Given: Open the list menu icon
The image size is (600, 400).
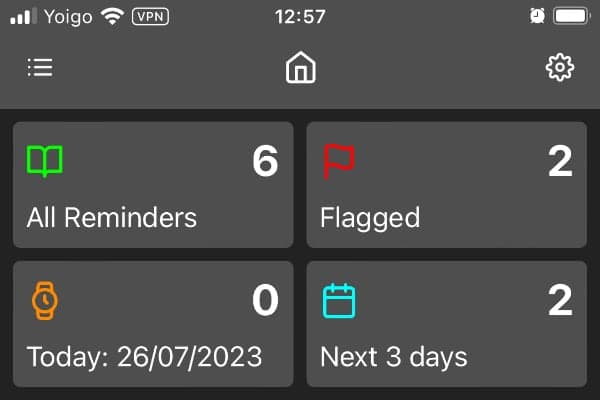Looking at the screenshot, I should (40, 68).
